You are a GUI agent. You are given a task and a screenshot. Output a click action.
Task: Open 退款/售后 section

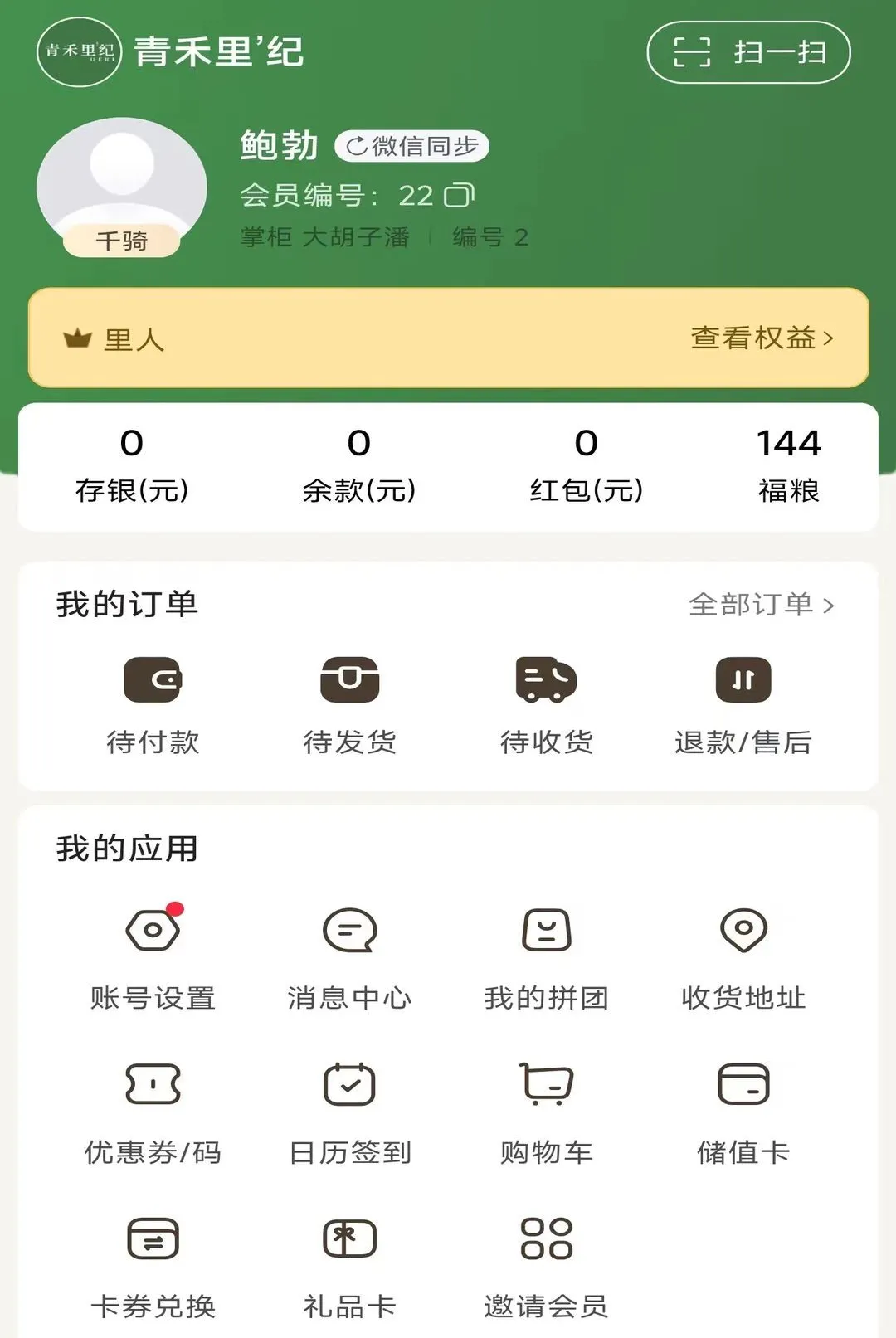(x=743, y=706)
